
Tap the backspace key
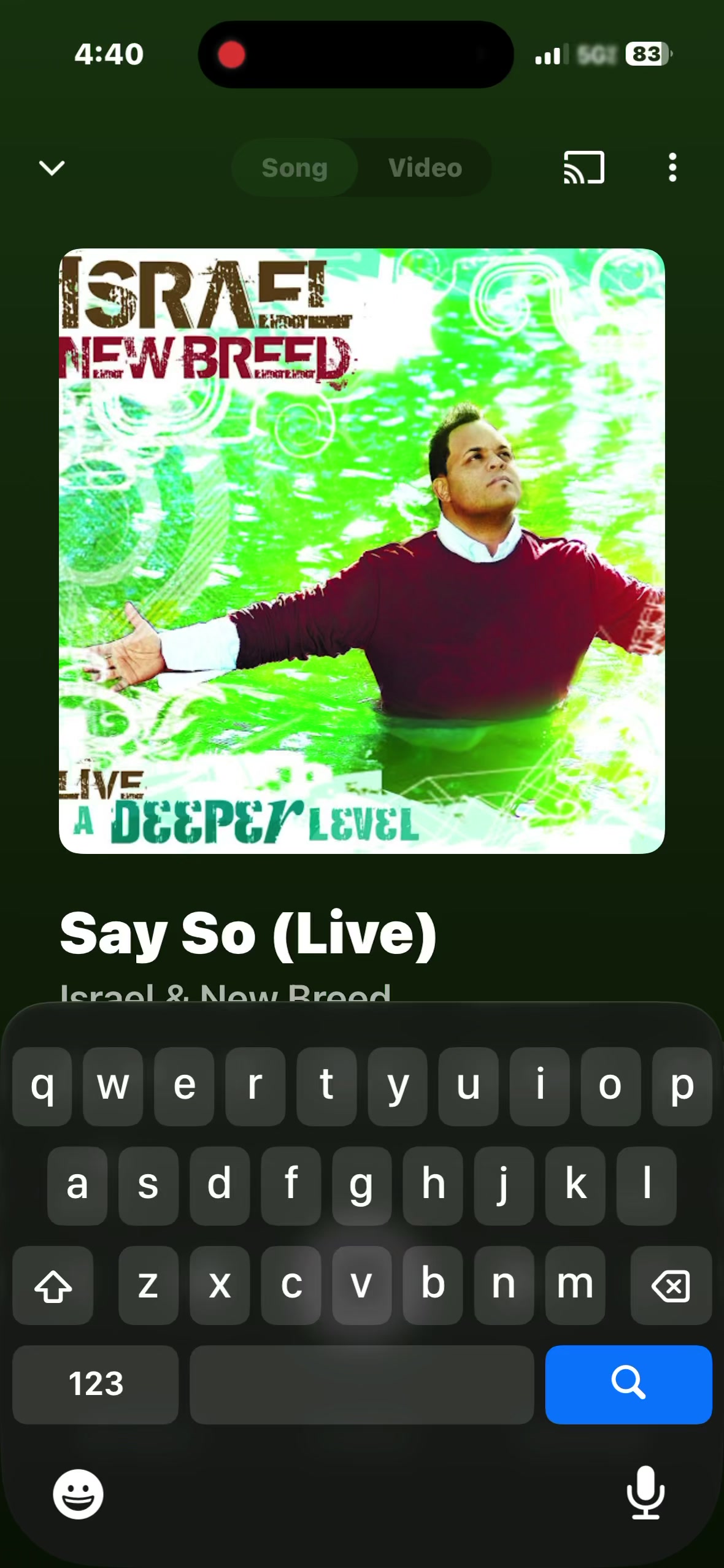pos(671,1285)
